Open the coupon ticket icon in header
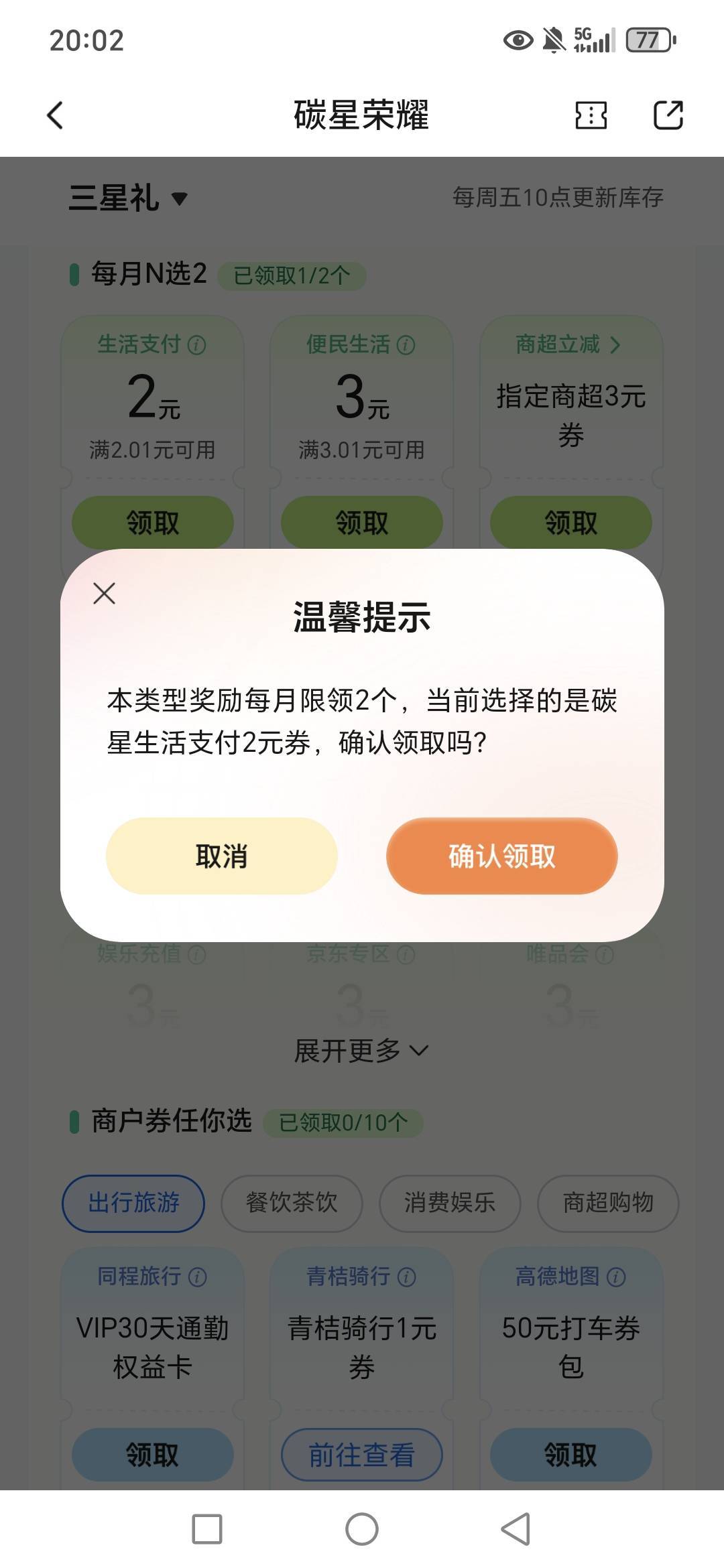724x1568 pixels. pos(591,115)
